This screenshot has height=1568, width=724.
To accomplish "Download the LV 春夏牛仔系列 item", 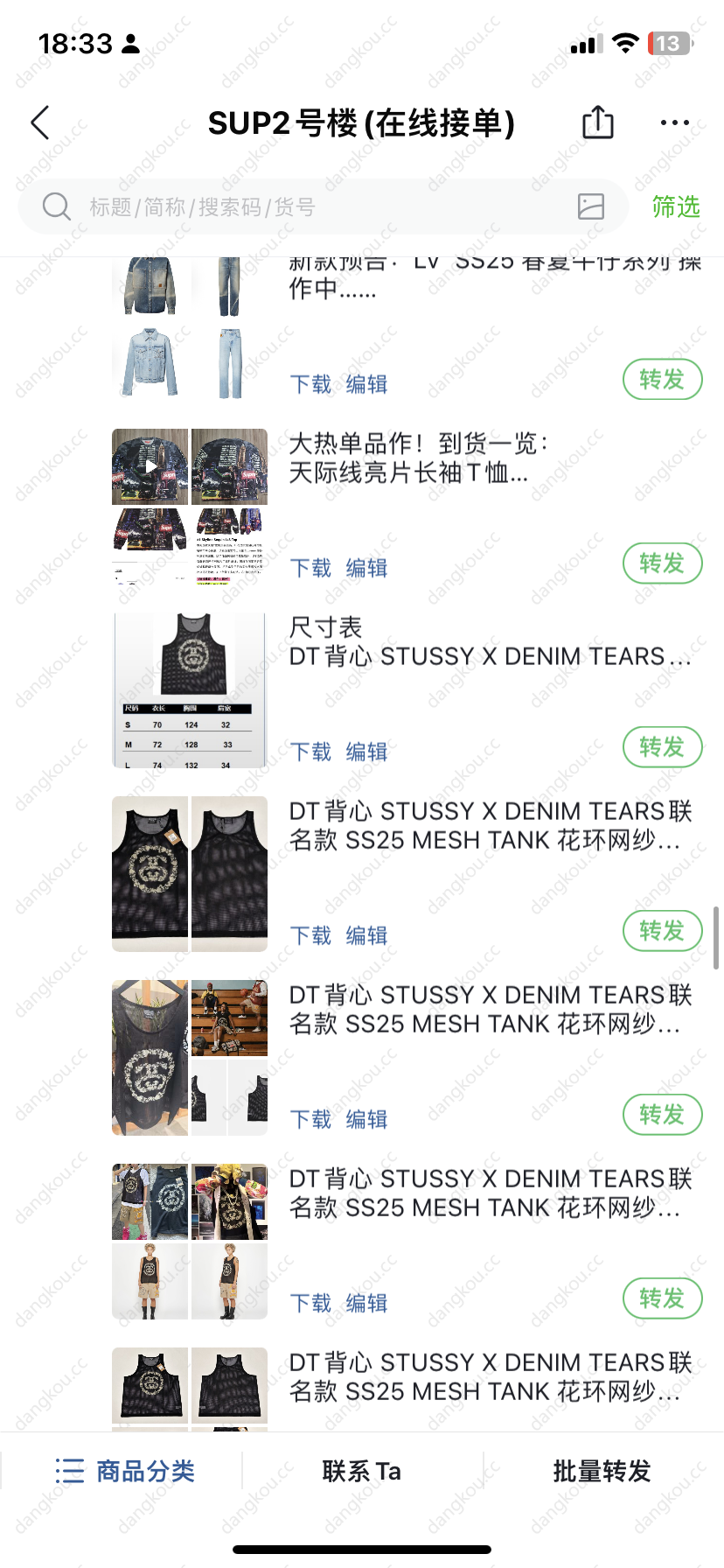I will (310, 385).
